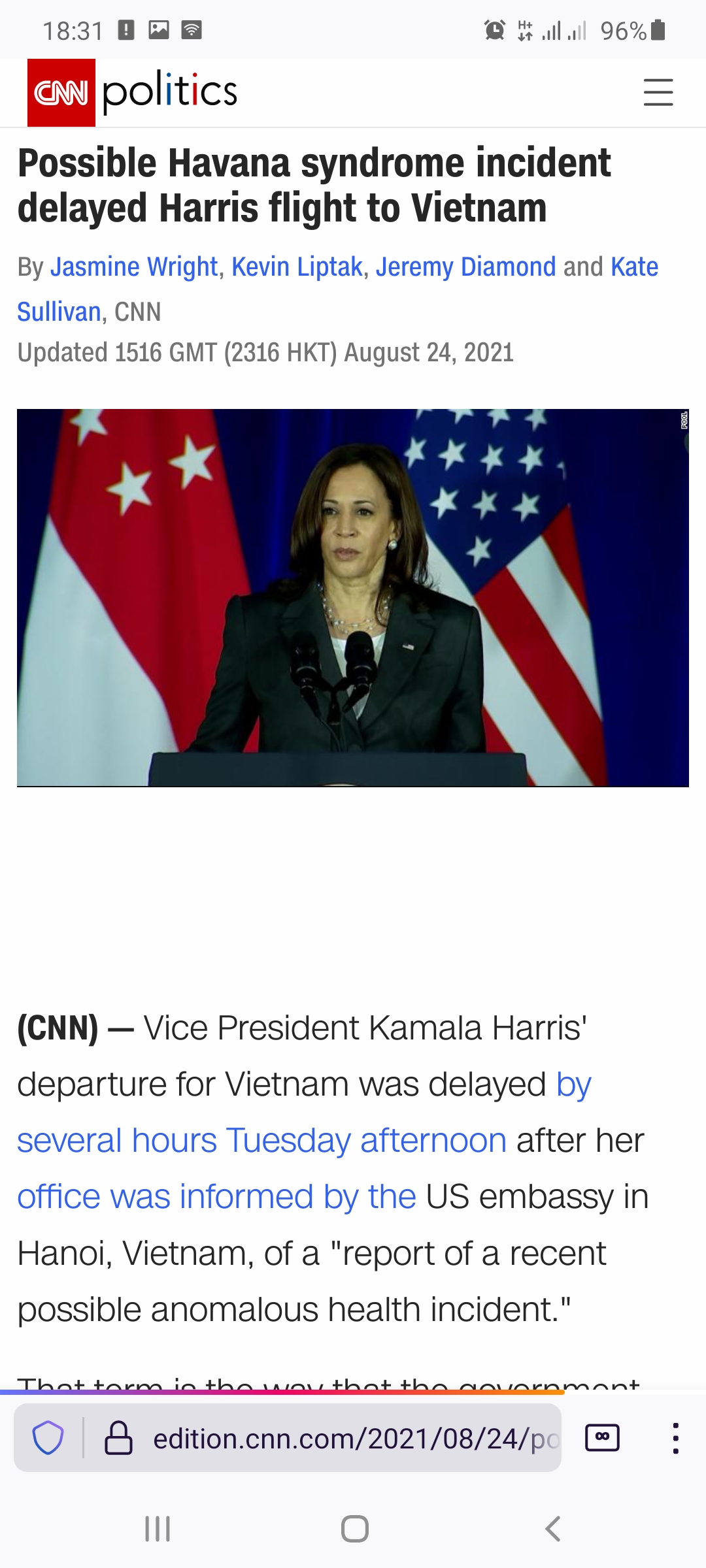The height and width of the screenshot is (1568, 706).
Task: Open the browser three-dot menu
Action: tap(675, 1438)
